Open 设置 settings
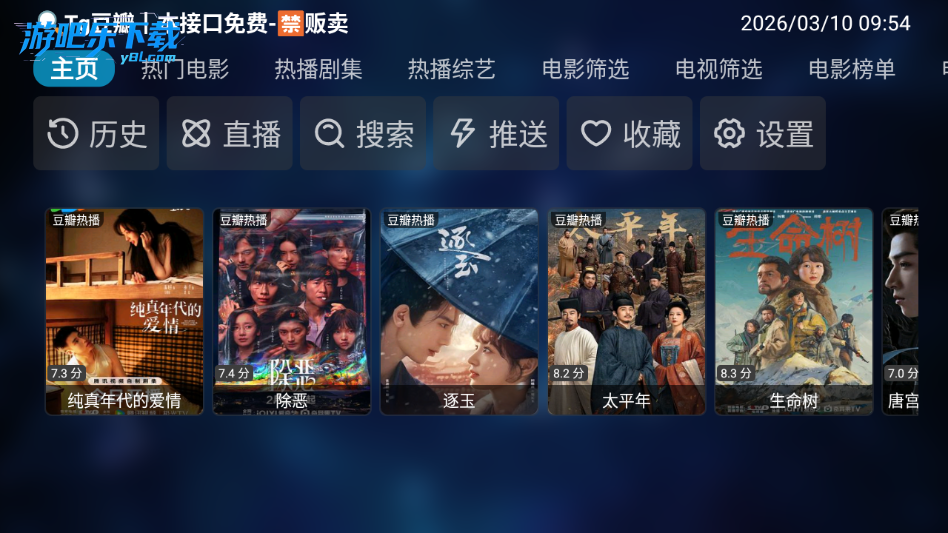 (763, 134)
